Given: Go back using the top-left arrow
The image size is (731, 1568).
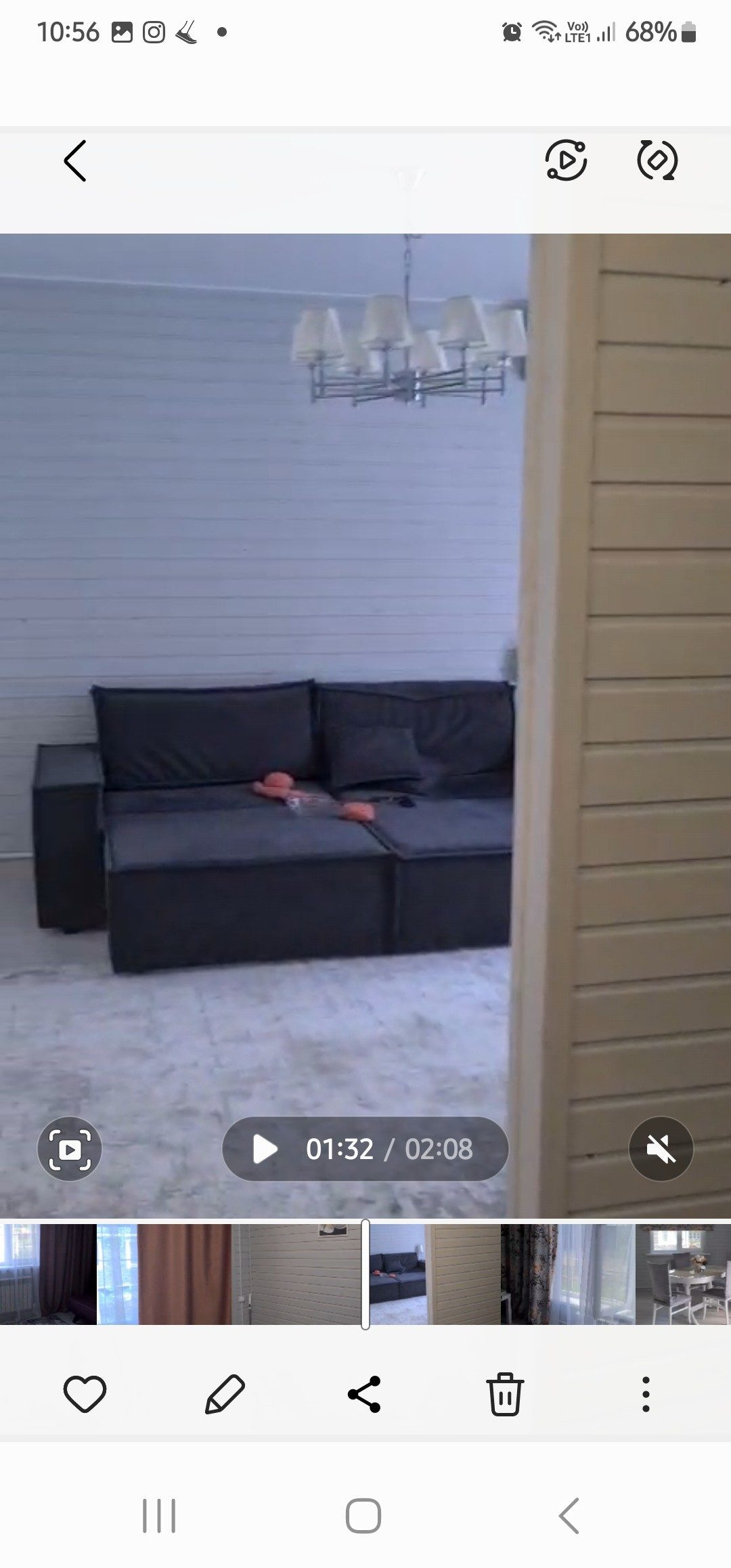Looking at the screenshot, I should [x=75, y=160].
